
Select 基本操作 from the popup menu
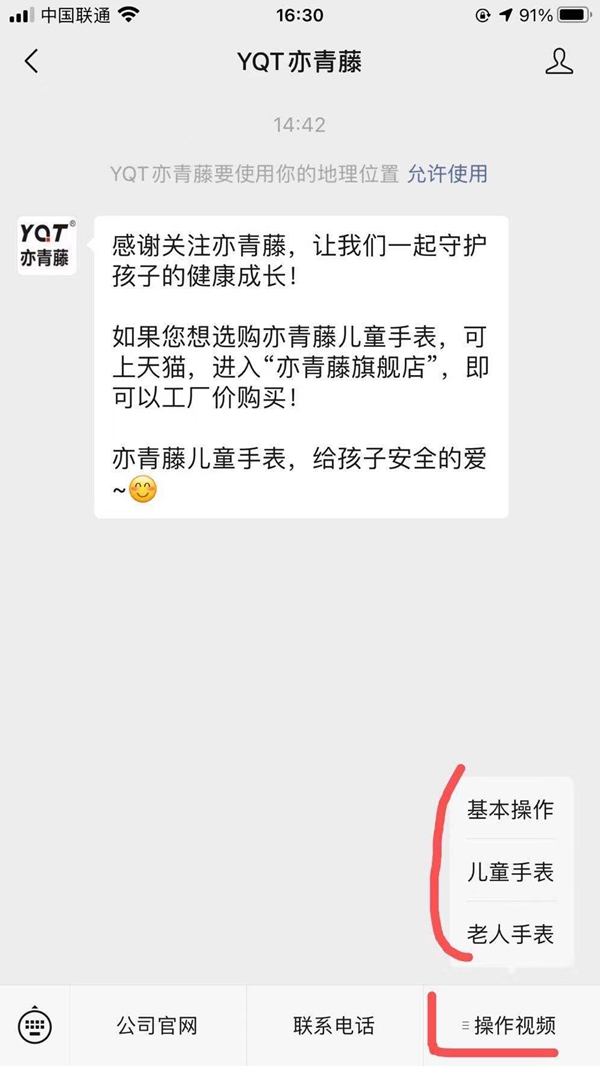pos(510,810)
